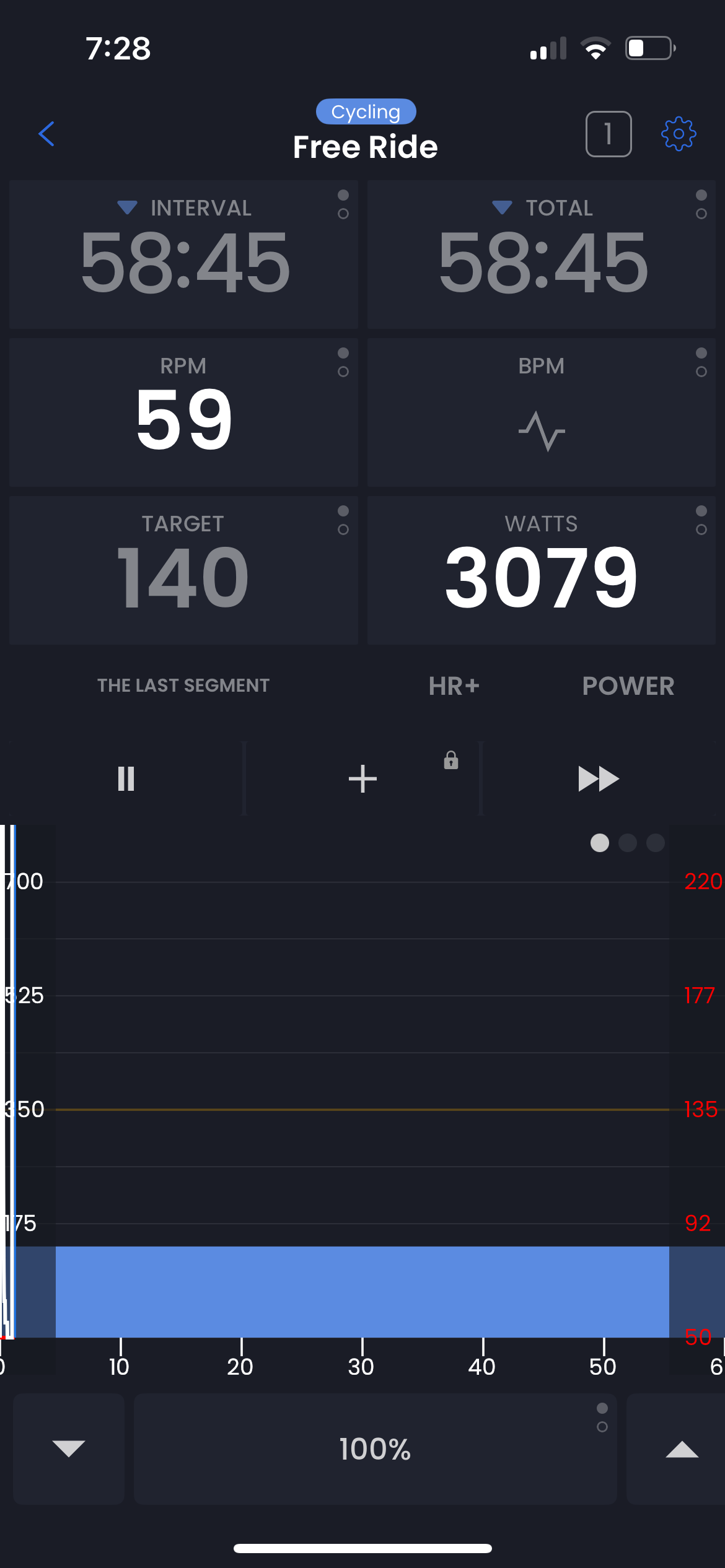Add an interval with the plus button
725x1568 pixels.
point(362,778)
